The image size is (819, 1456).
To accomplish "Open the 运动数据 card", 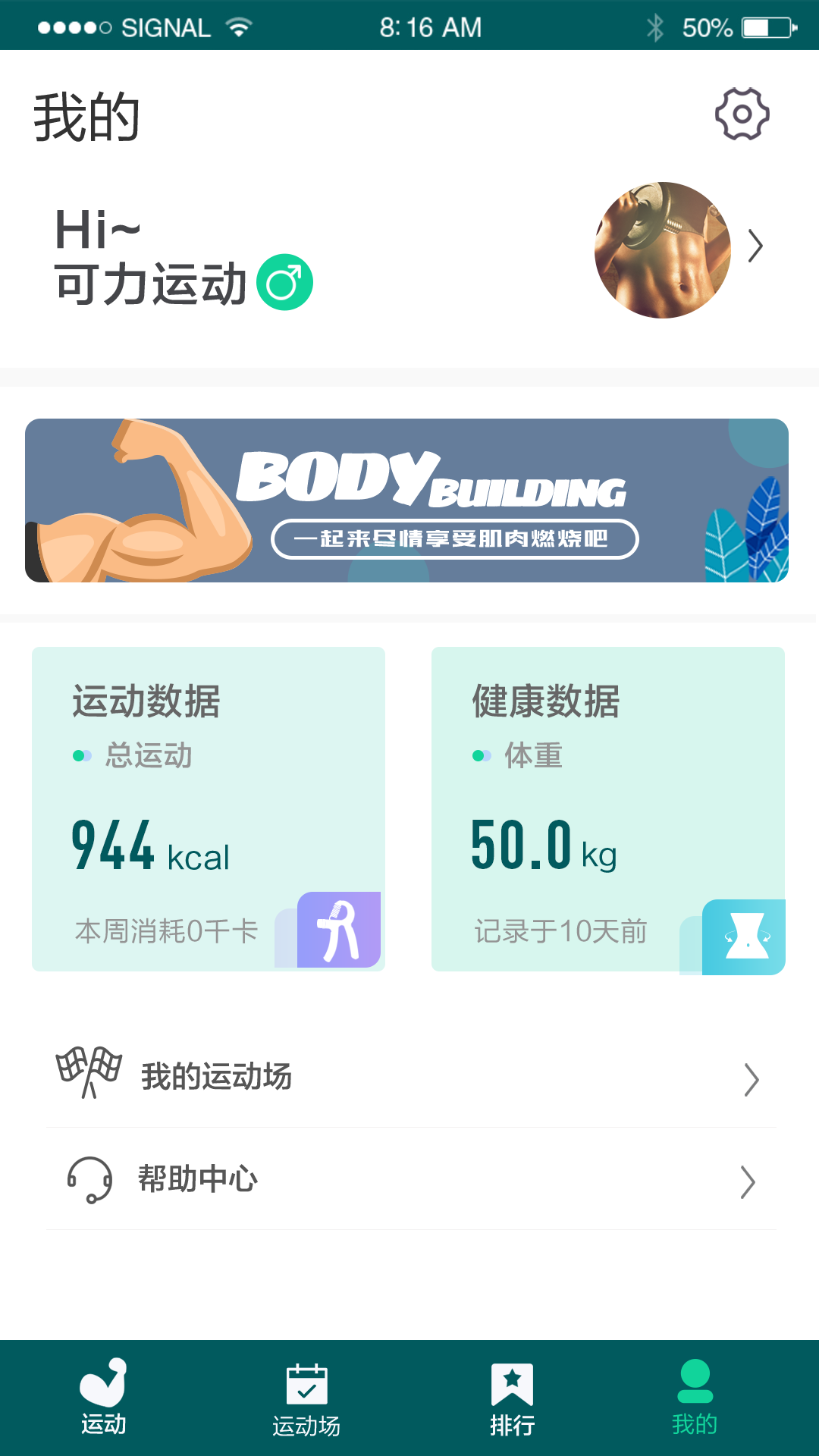I will [x=209, y=808].
